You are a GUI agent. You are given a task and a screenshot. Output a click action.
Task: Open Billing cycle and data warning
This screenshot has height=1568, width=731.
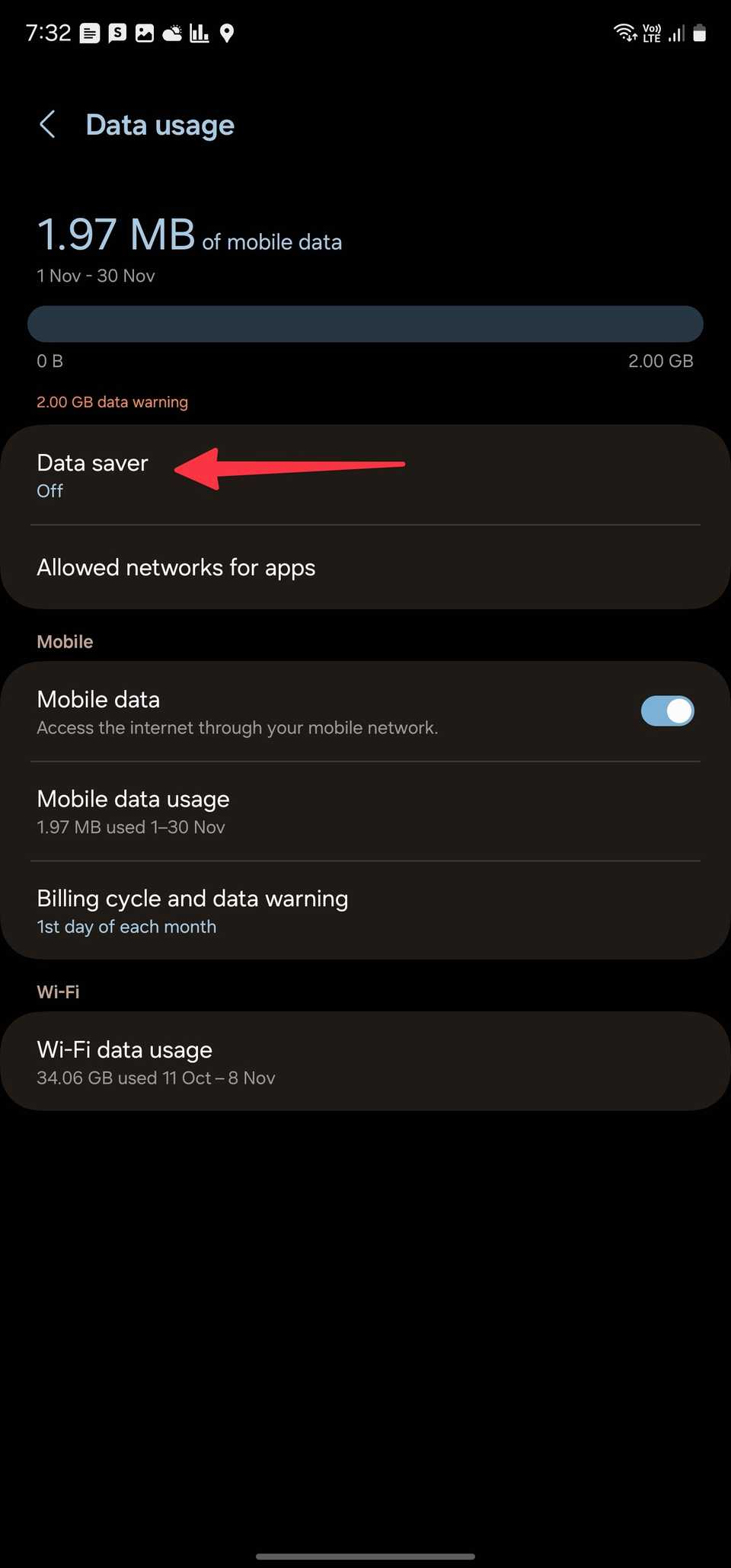pyautogui.click(x=193, y=911)
